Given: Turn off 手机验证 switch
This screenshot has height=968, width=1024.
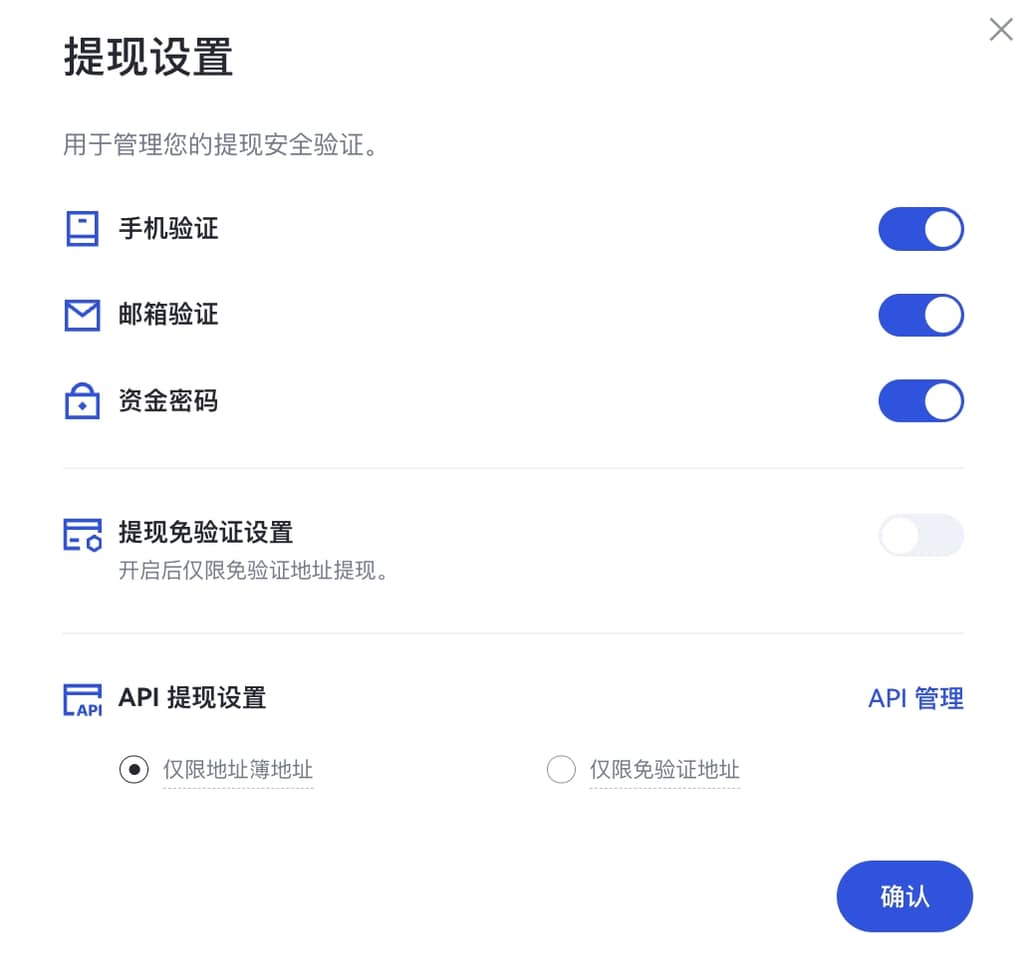Looking at the screenshot, I should click(x=920, y=229).
